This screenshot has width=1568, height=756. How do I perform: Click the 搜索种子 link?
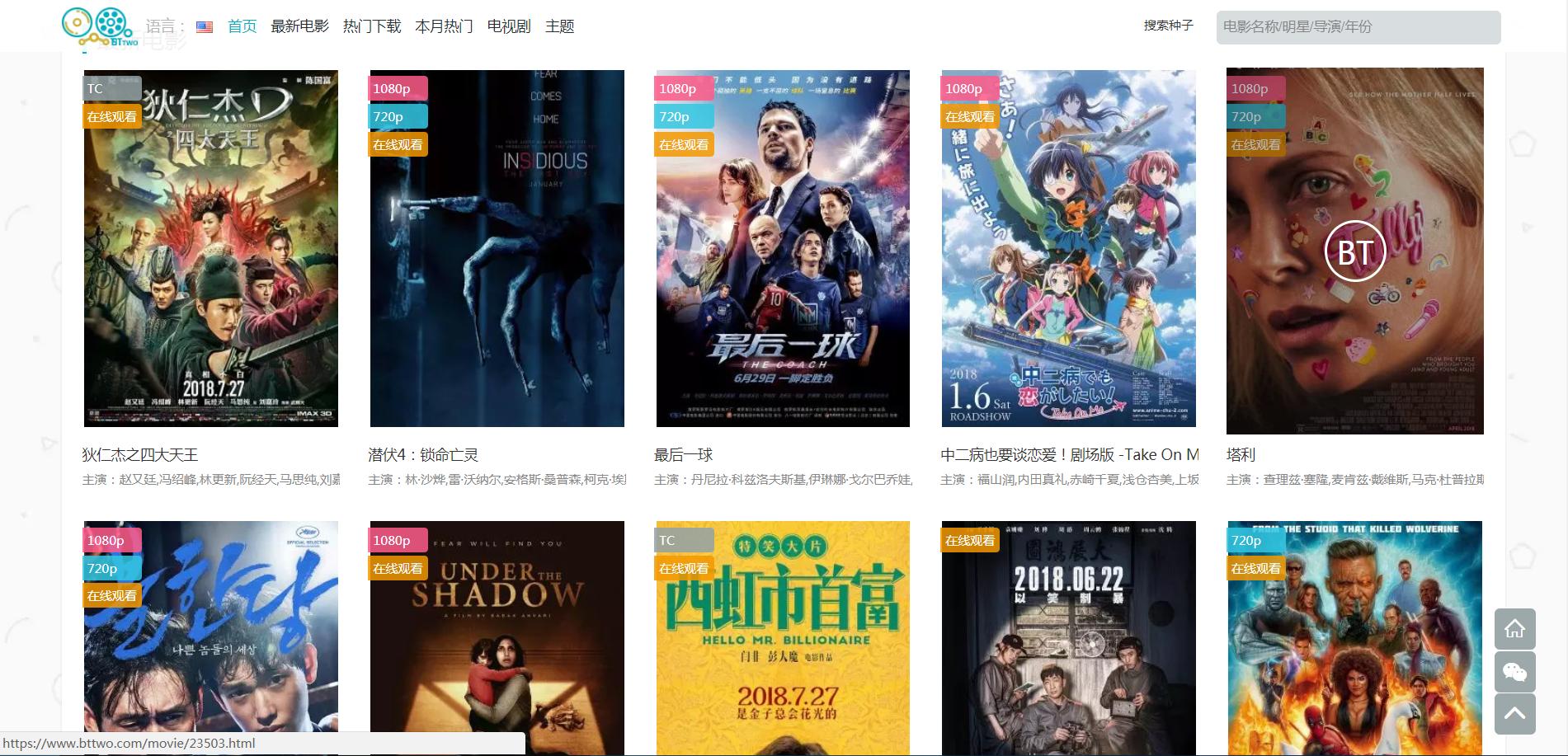[x=1168, y=26]
